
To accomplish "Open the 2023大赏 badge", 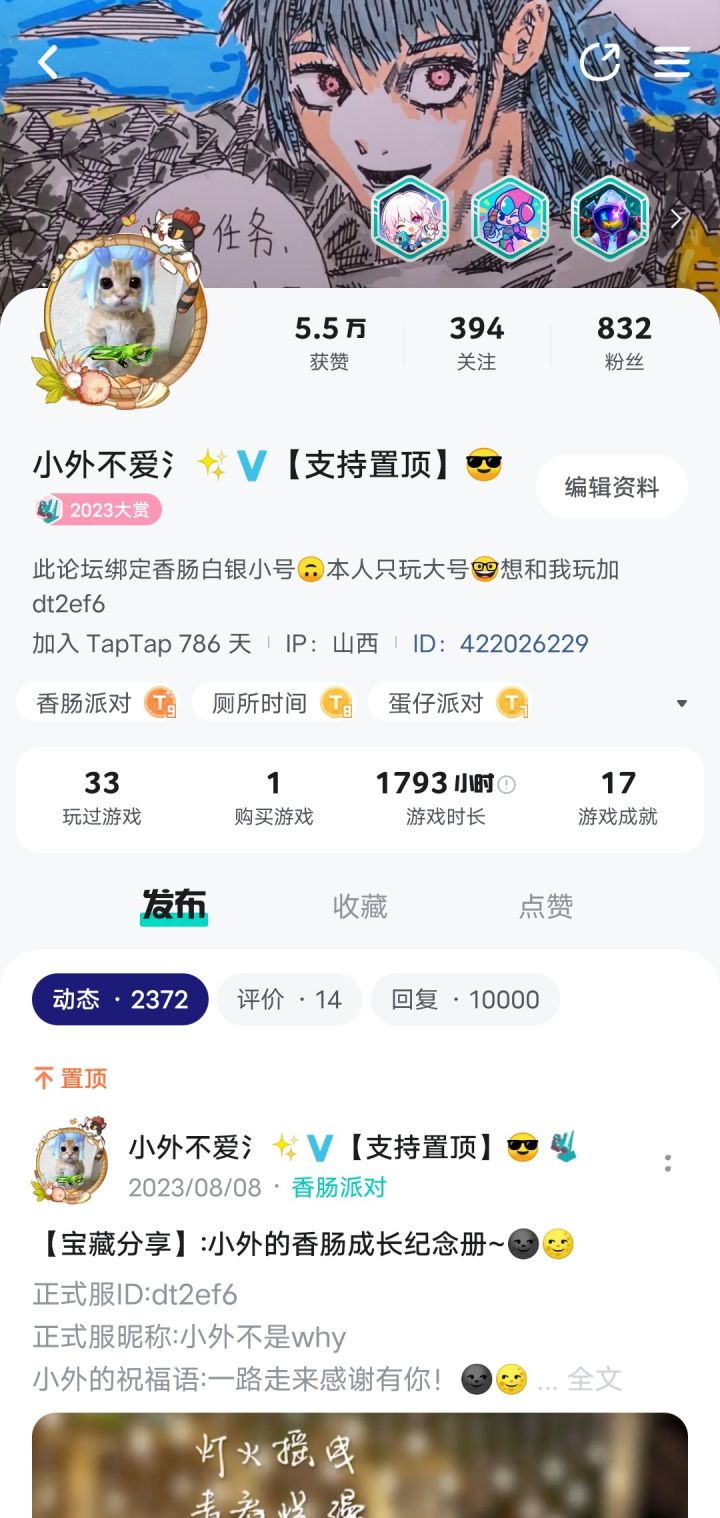I will pos(98,510).
